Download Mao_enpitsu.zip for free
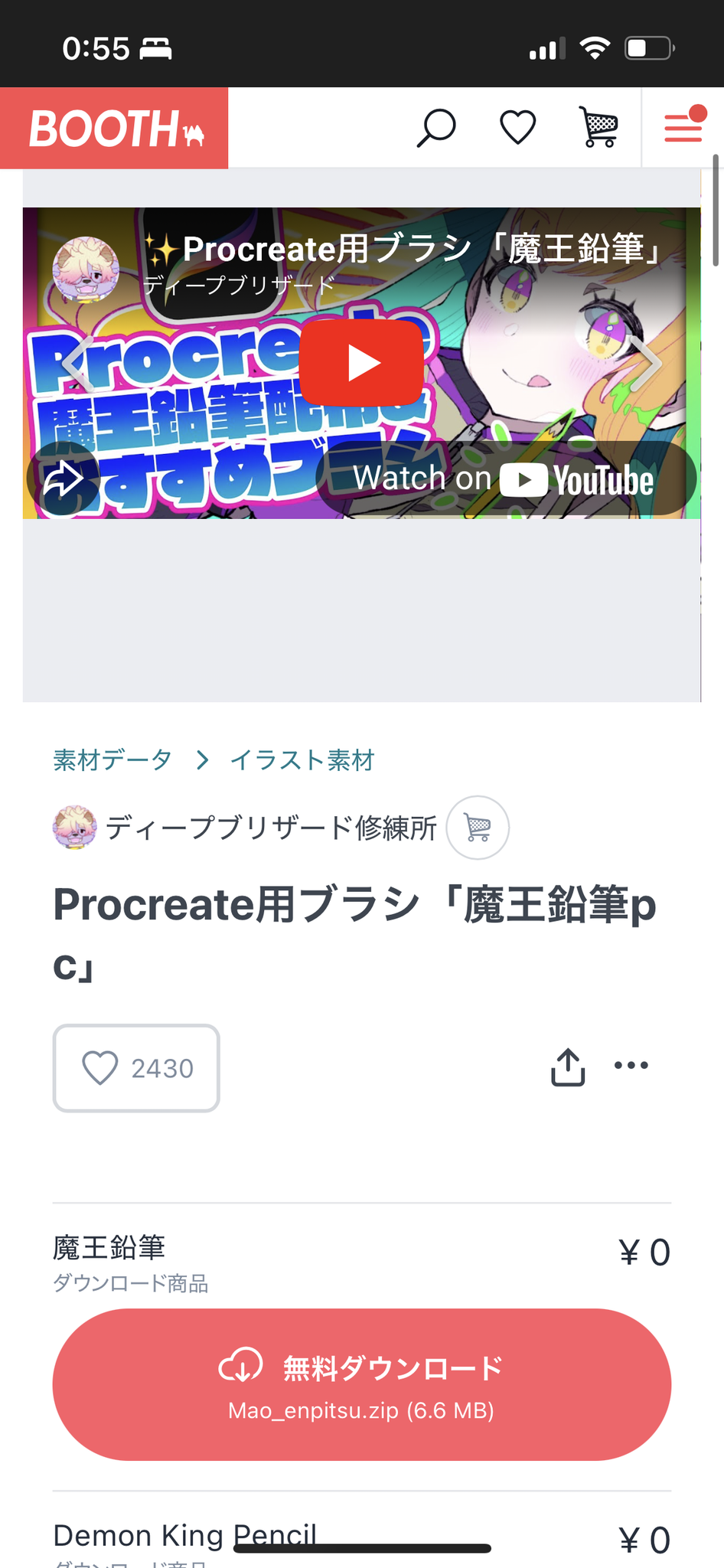This screenshot has height=1568, width=724. [x=361, y=1384]
